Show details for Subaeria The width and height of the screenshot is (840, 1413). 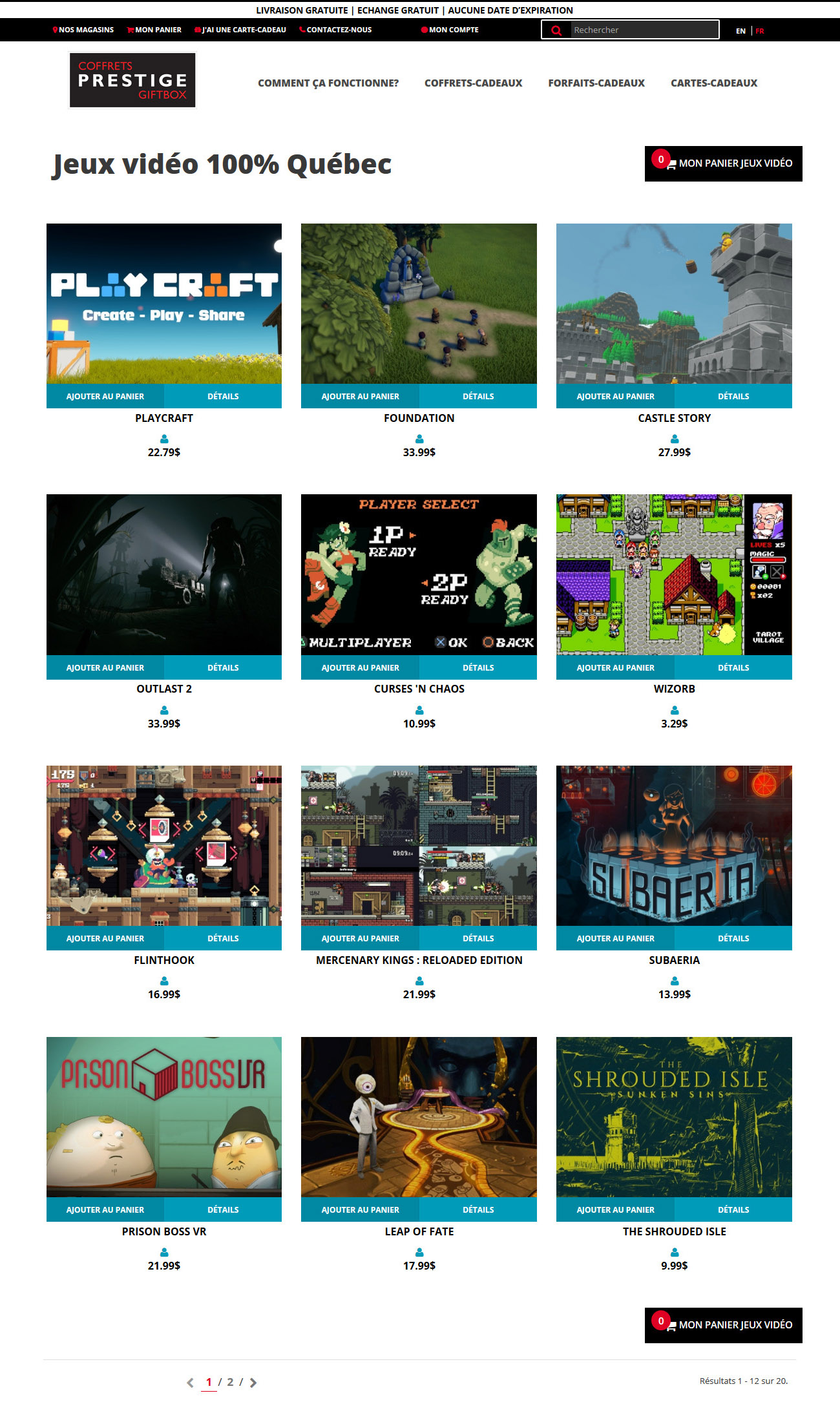(x=733, y=938)
